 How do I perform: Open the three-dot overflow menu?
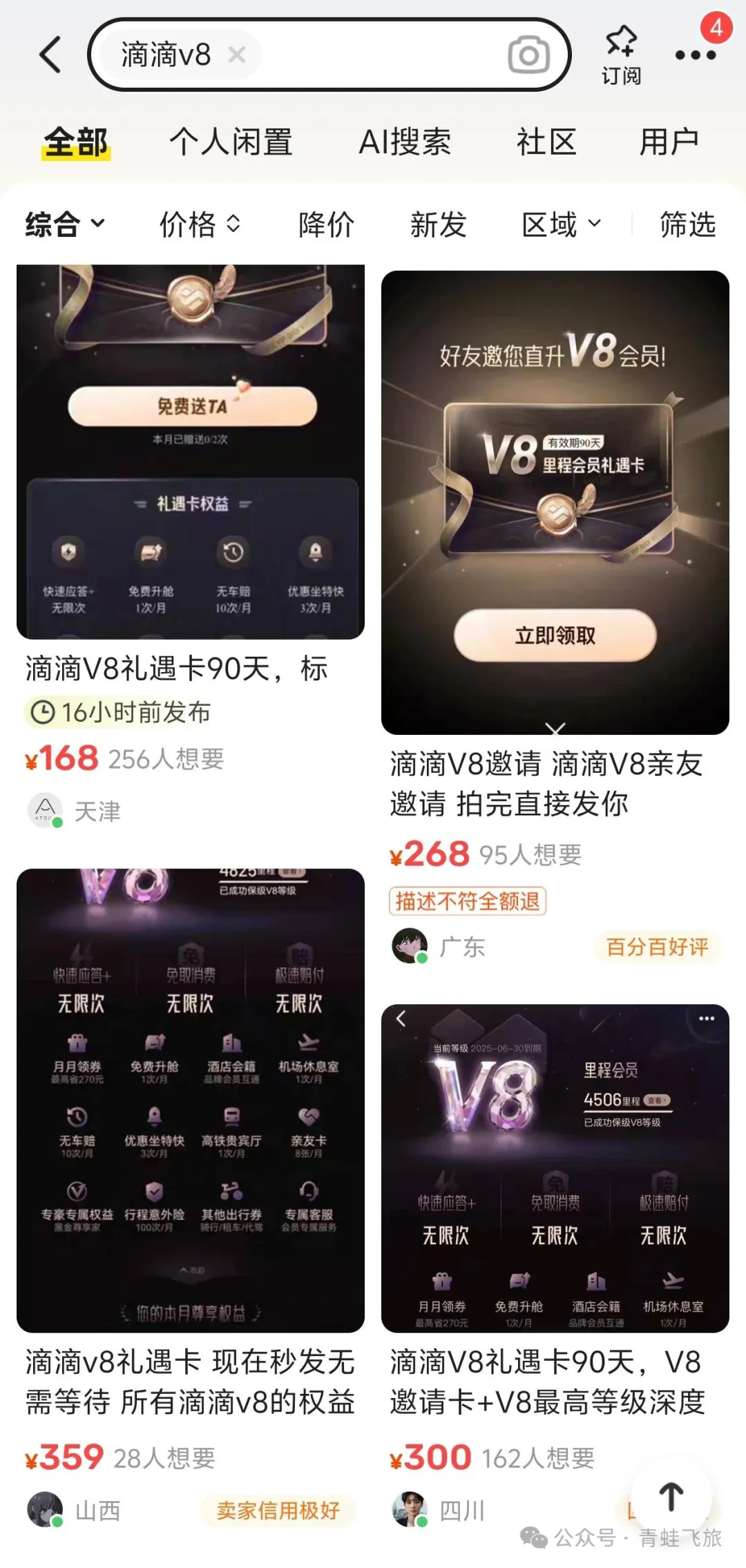[695, 55]
